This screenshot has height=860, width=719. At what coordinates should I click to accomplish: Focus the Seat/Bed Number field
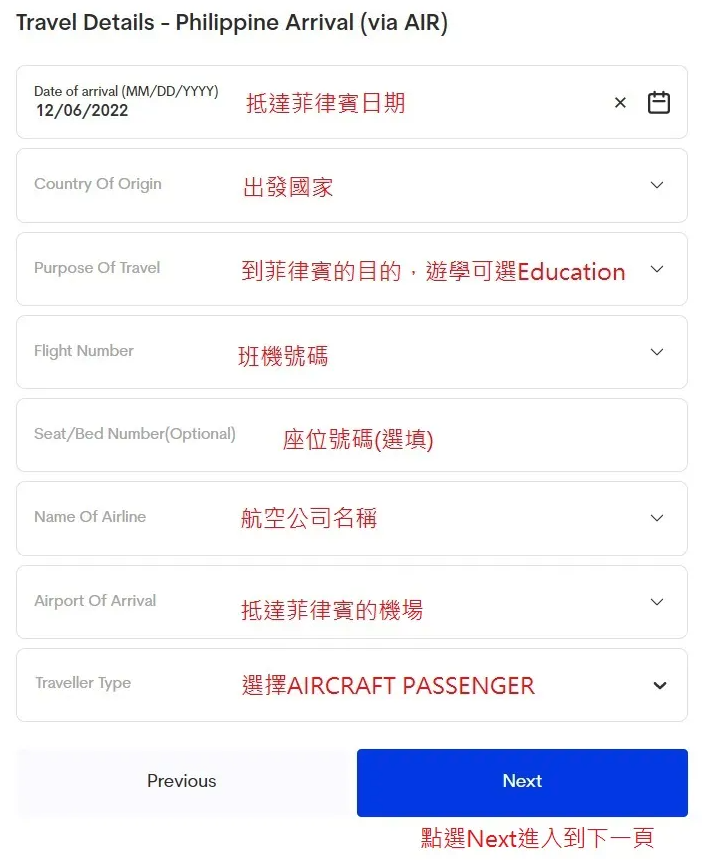click(351, 435)
